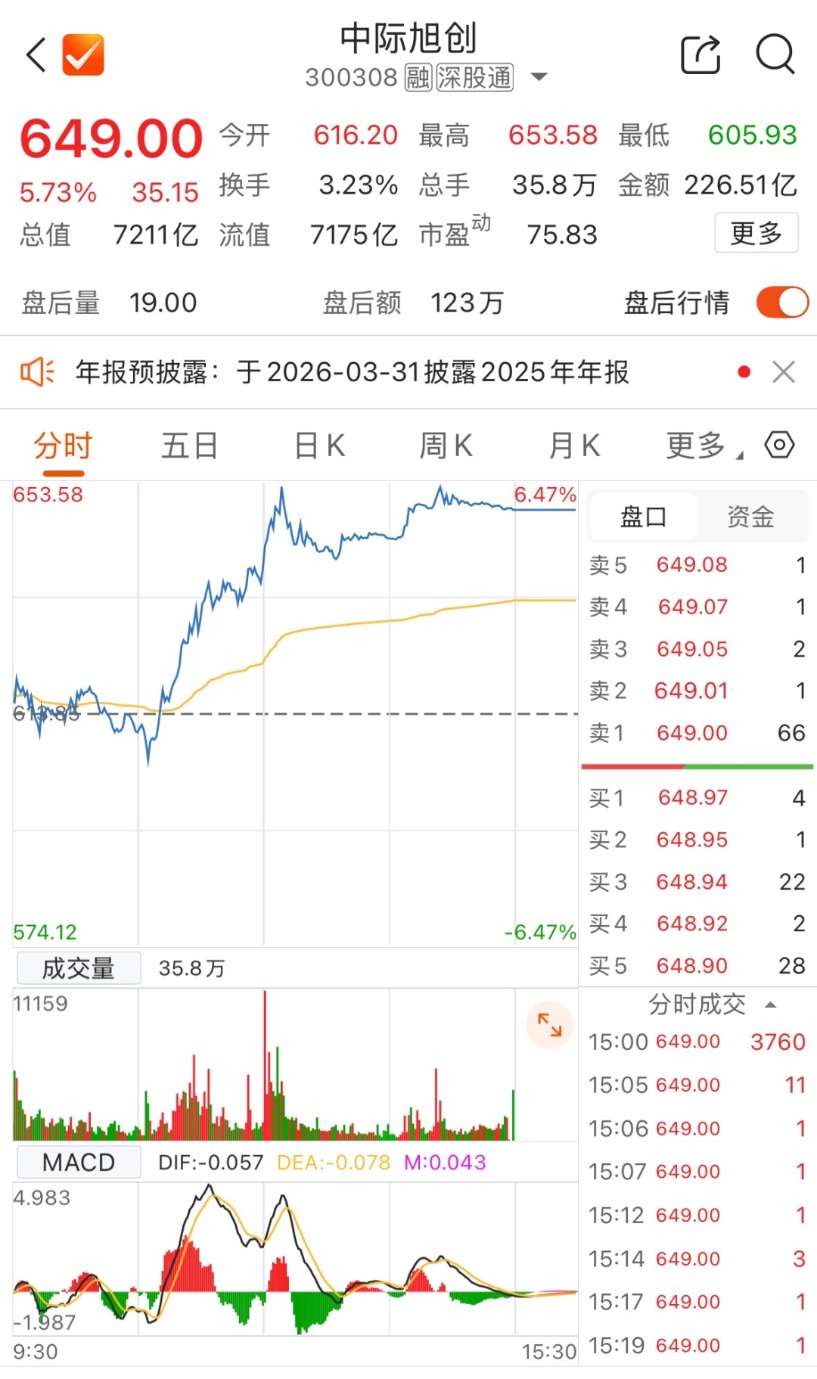Switch to the 日K chart tab
This screenshot has height=1379, width=817.
319,446
